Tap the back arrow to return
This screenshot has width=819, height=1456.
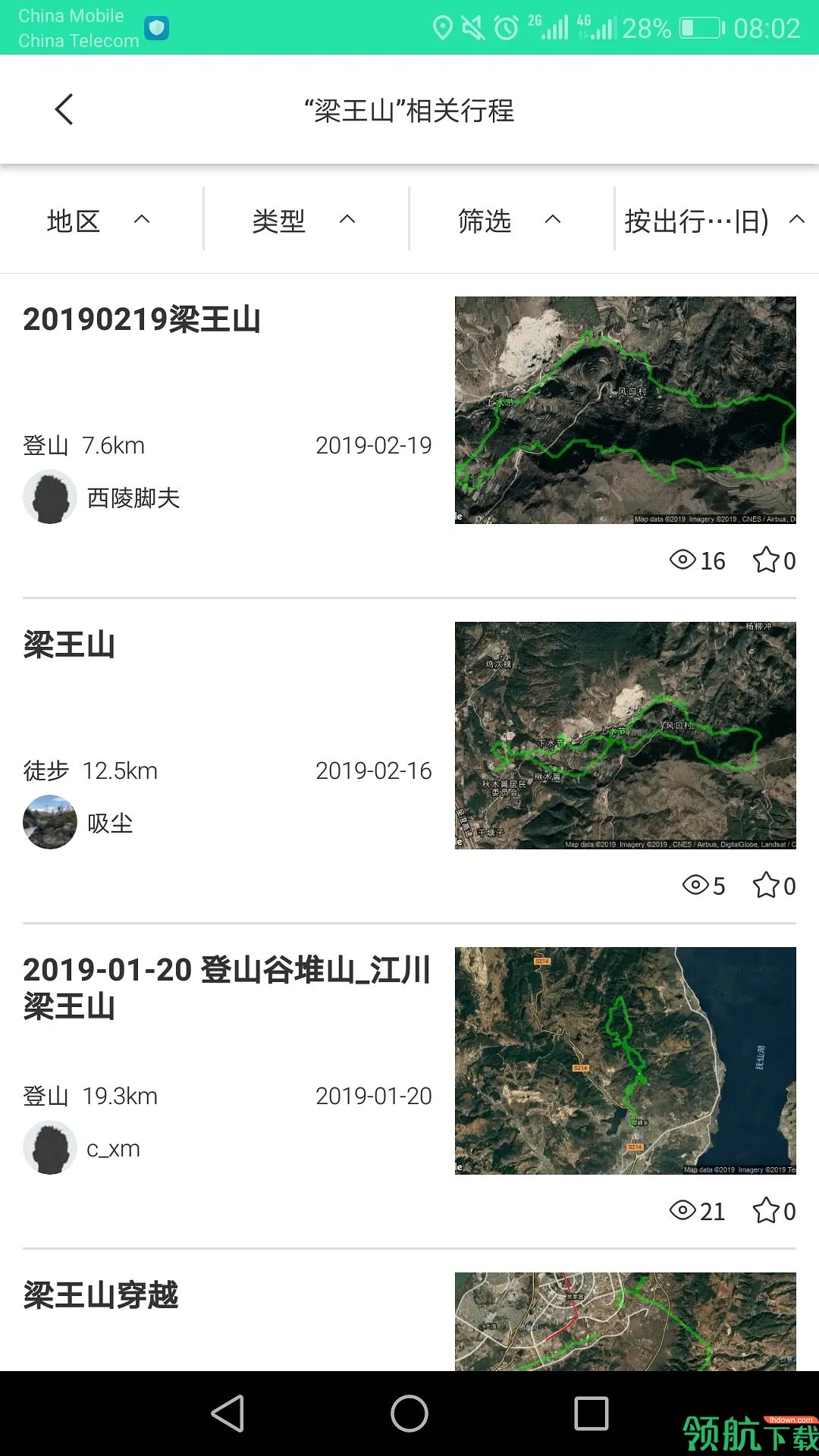click(64, 109)
